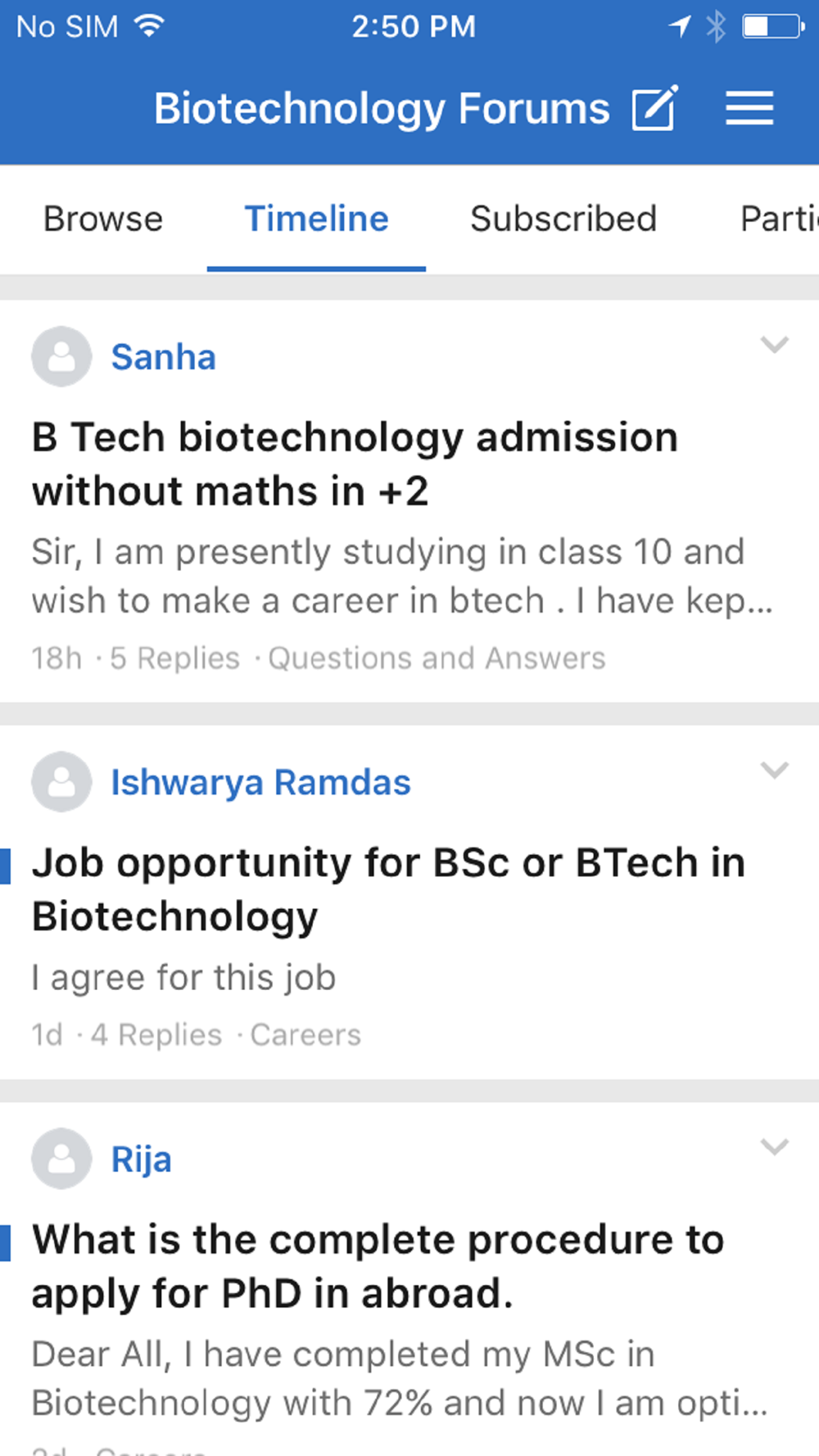Open the hamburger menu

(x=749, y=108)
